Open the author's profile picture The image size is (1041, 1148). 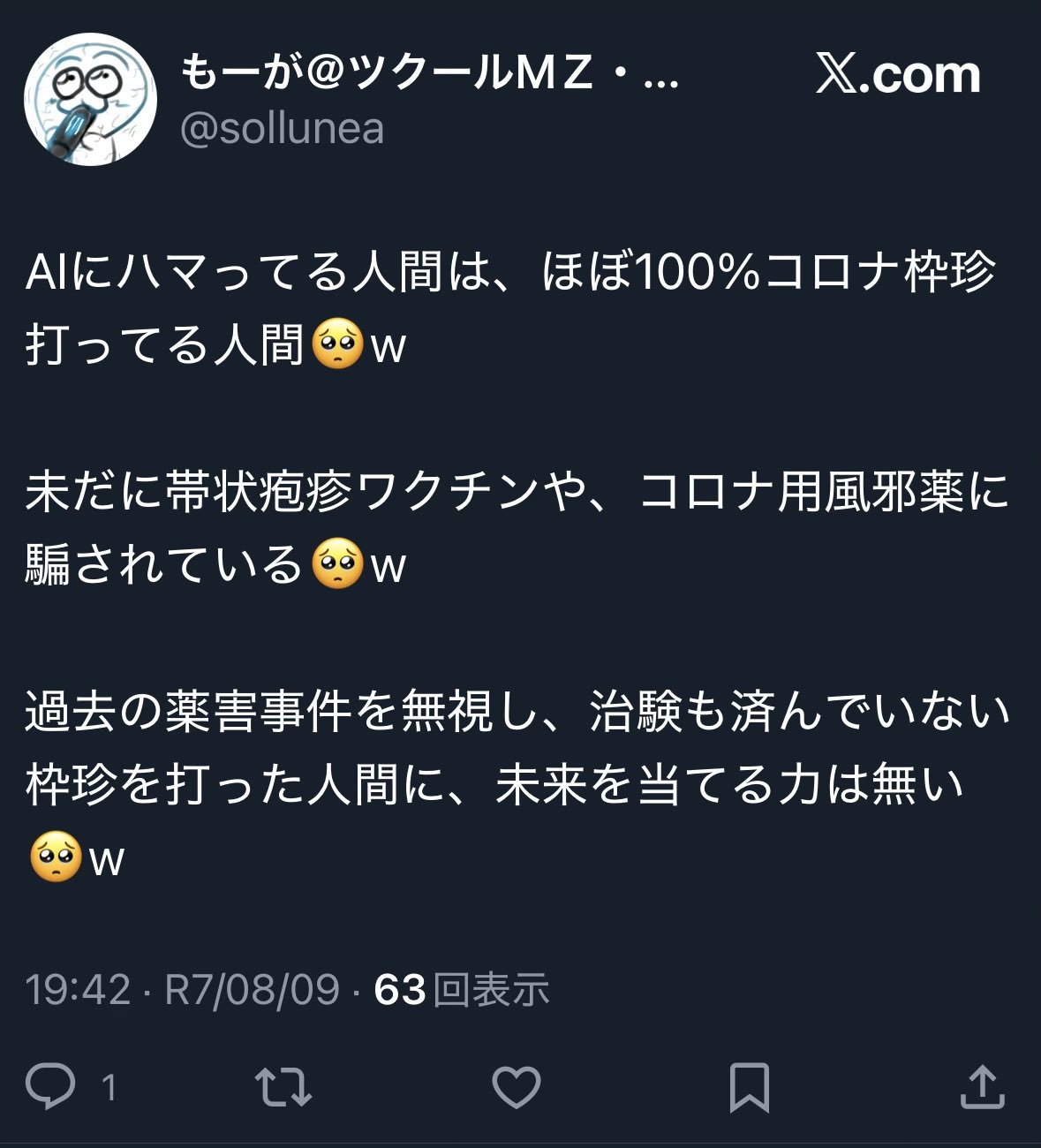[x=90, y=100]
